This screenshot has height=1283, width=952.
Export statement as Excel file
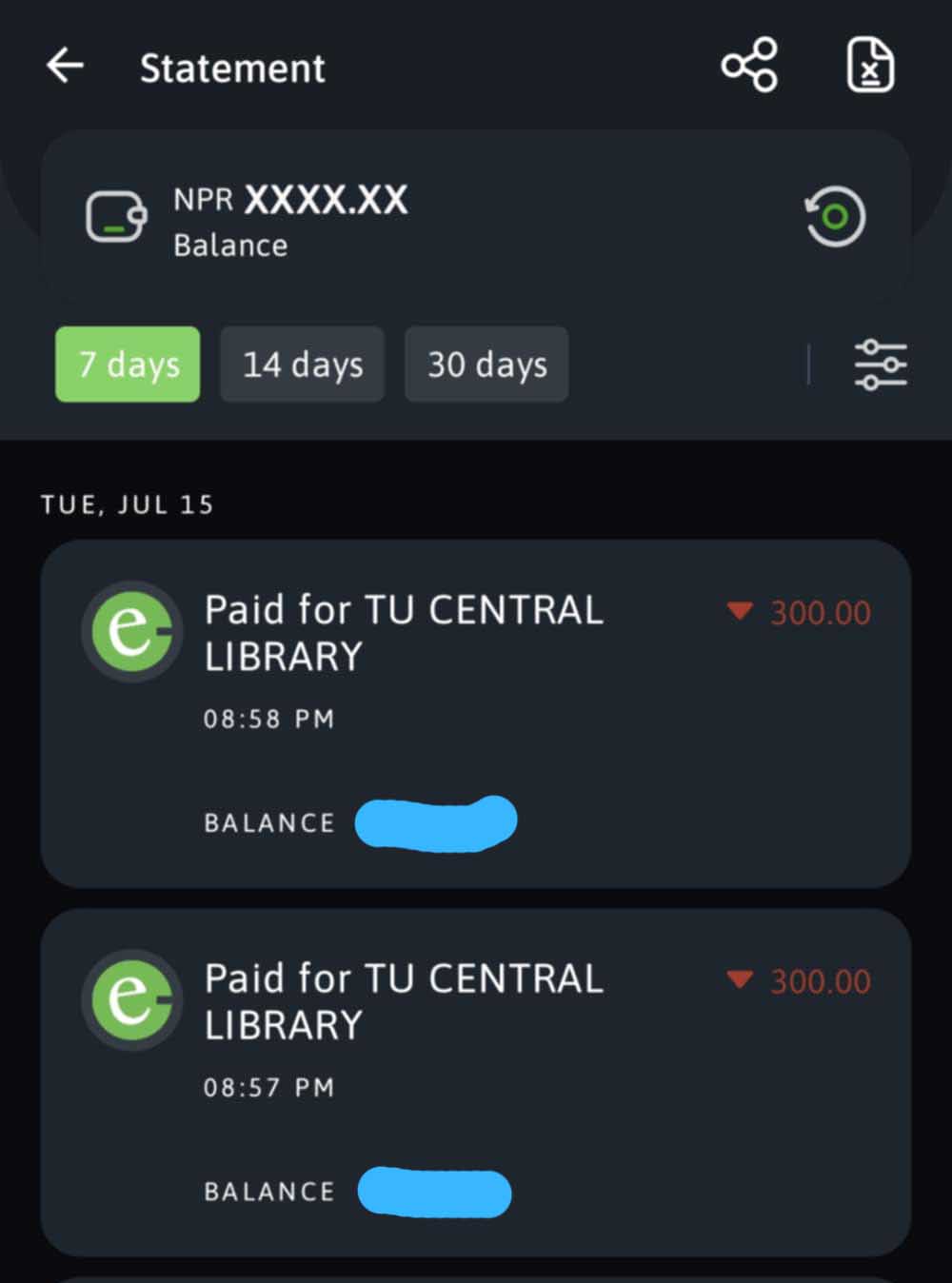coord(870,66)
